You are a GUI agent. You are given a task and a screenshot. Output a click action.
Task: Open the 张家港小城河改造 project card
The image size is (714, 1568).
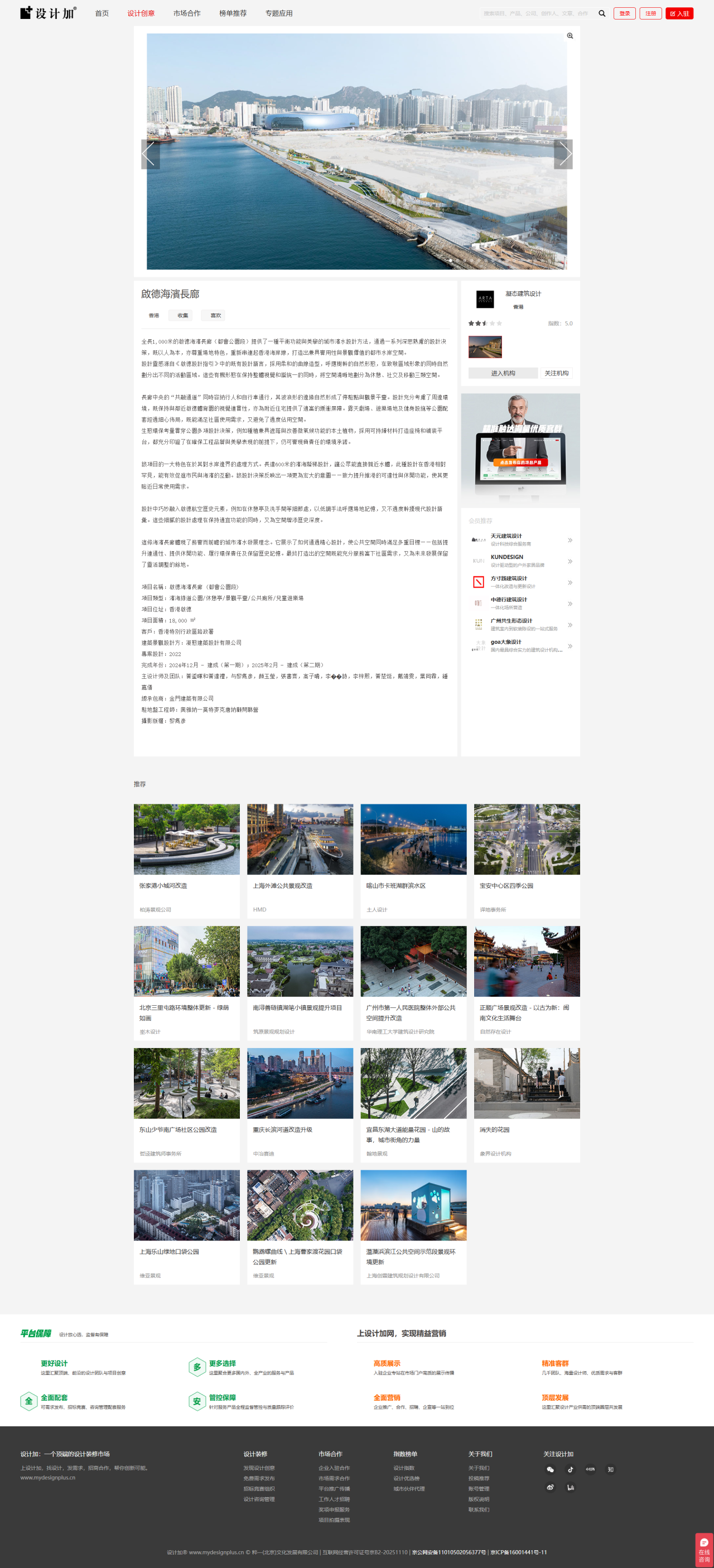click(x=186, y=860)
